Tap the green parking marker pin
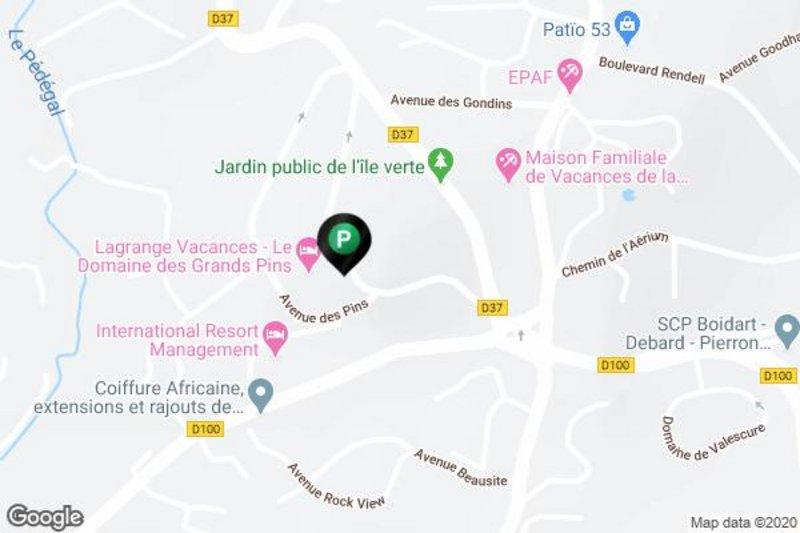This screenshot has width=800, height=533. (343, 240)
